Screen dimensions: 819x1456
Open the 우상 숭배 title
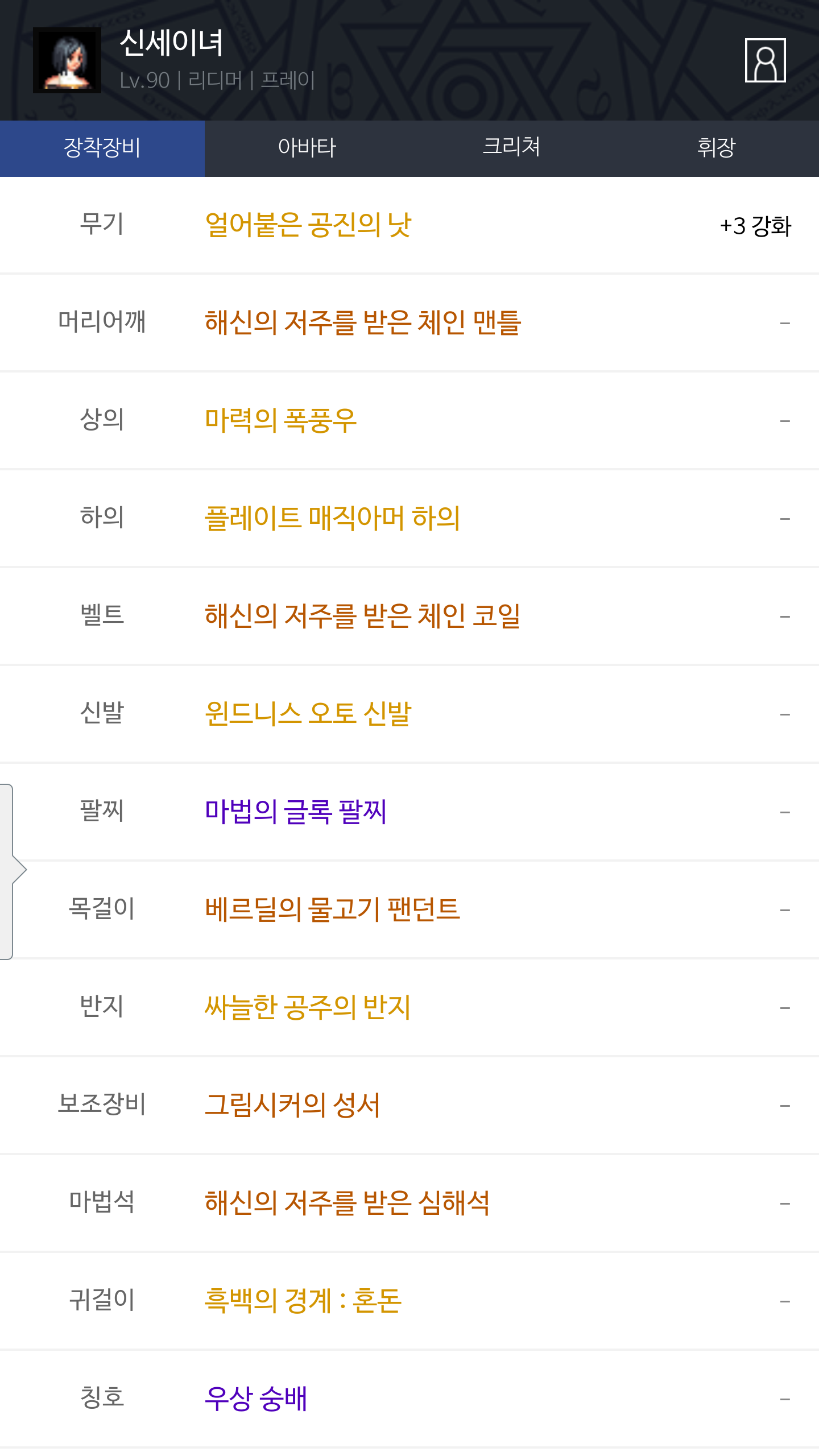click(256, 1399)
